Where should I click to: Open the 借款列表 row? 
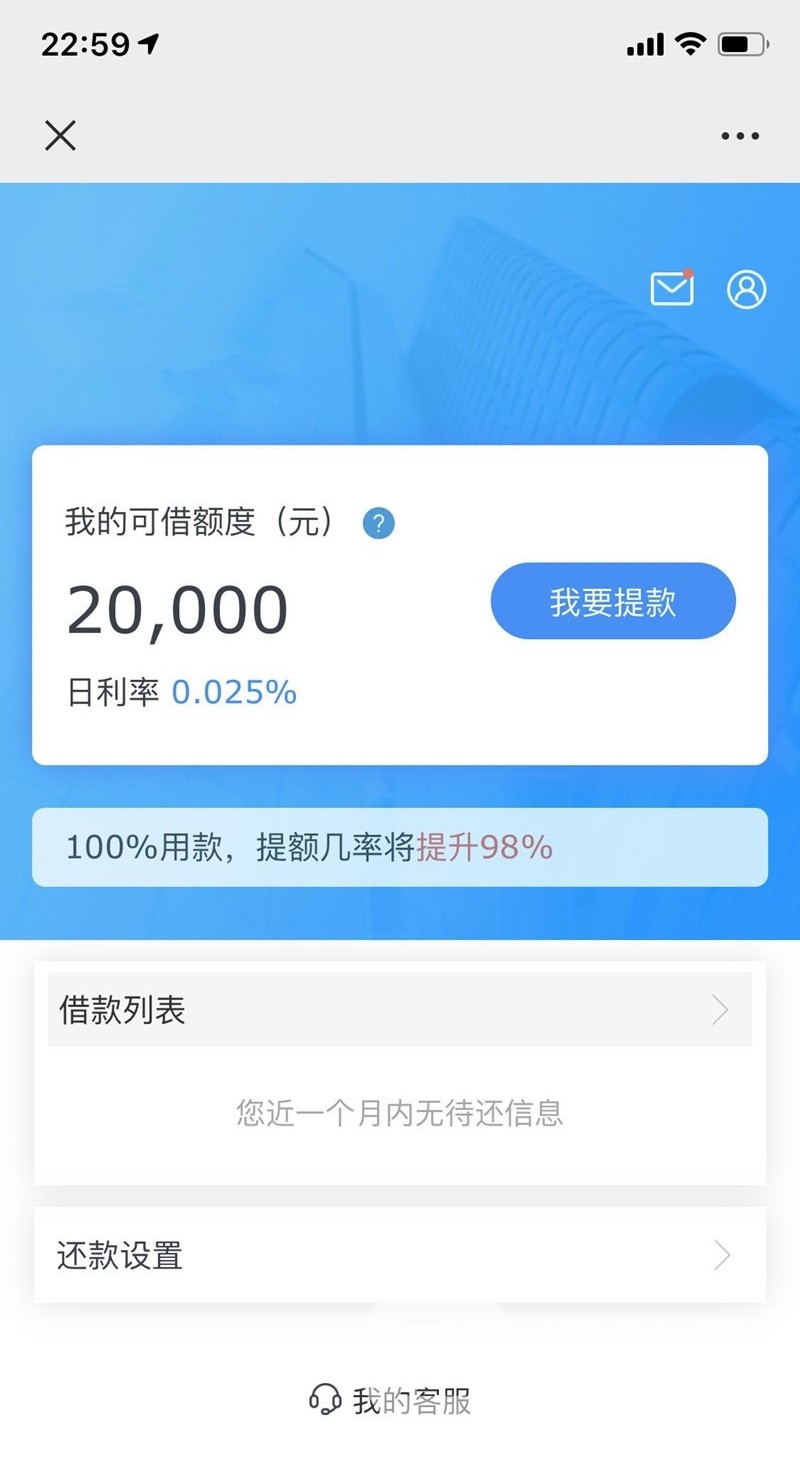(x=400, y=1010)
